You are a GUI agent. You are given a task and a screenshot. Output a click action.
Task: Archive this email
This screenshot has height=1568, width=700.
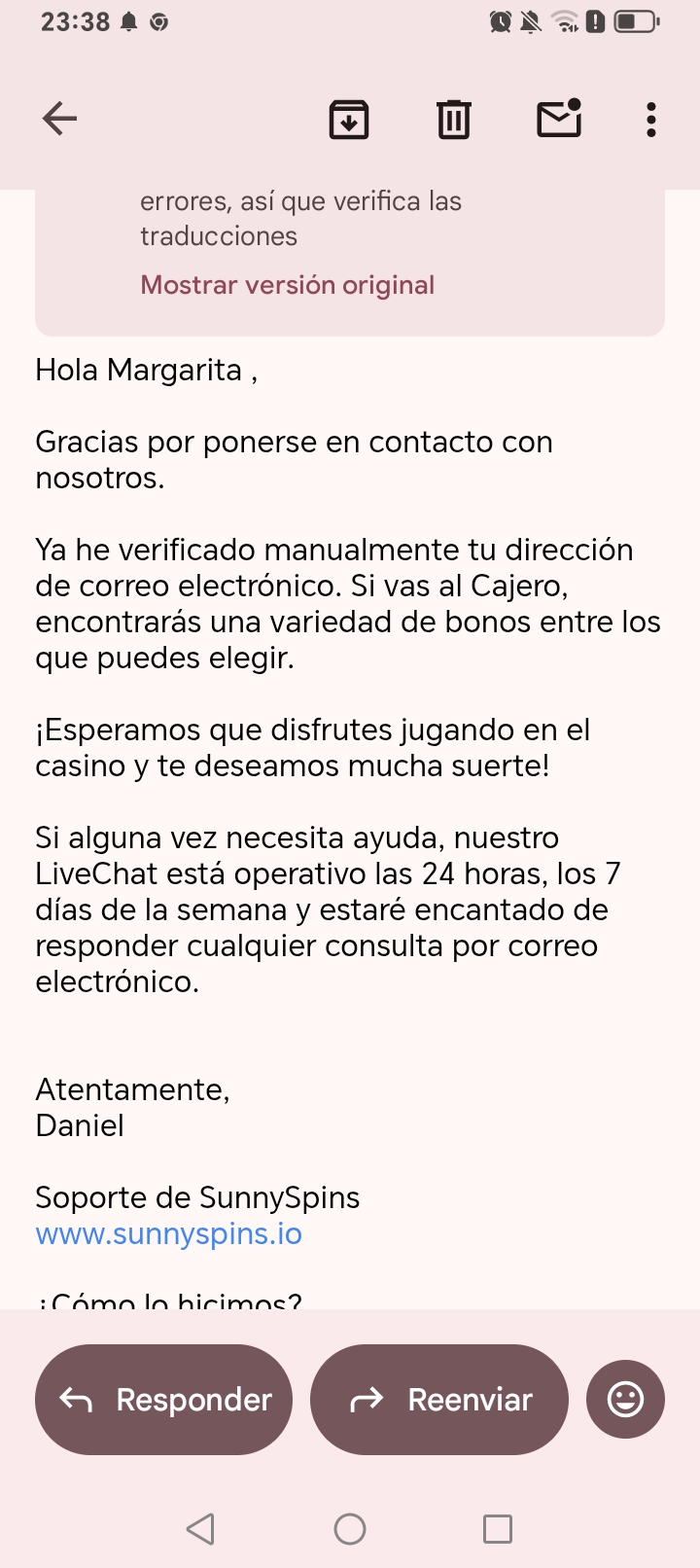click(349, 120)
